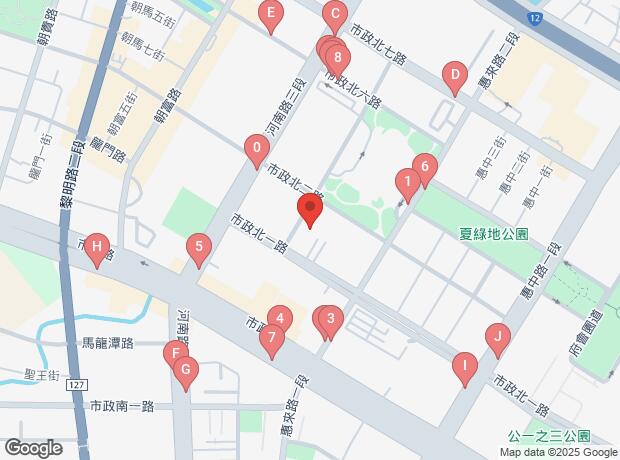Screen dimensions: 620x460
Task: Select map marker E
Action: pos(269,15)
